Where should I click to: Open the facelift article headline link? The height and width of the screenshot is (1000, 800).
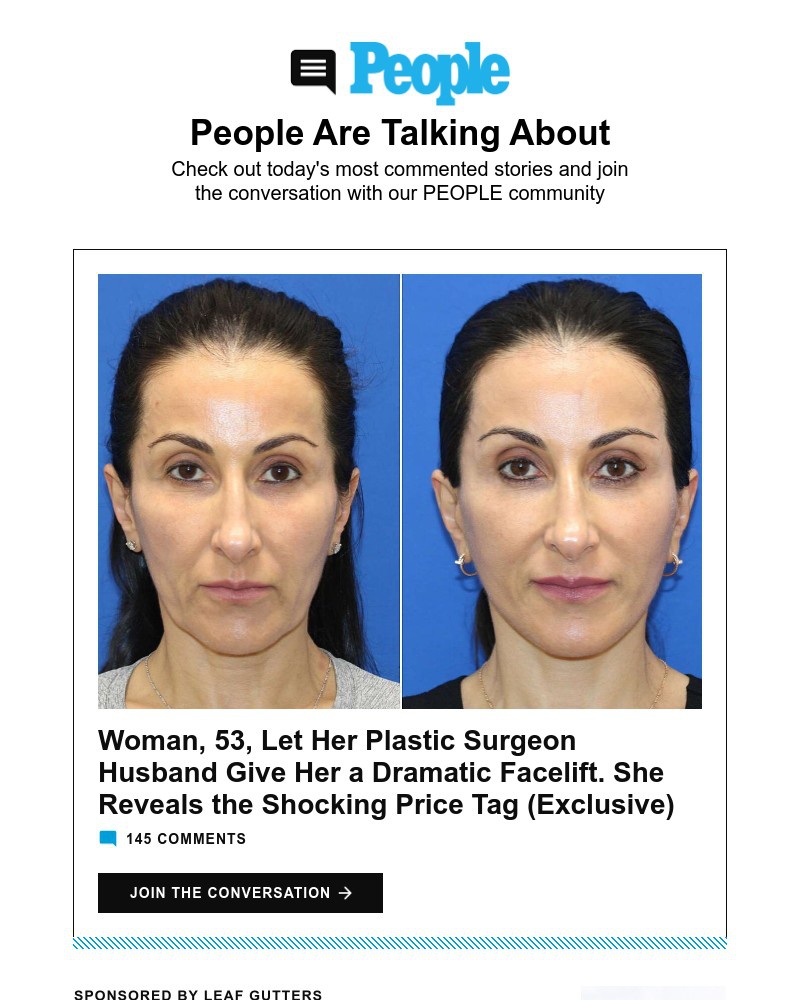pos(386,773)
